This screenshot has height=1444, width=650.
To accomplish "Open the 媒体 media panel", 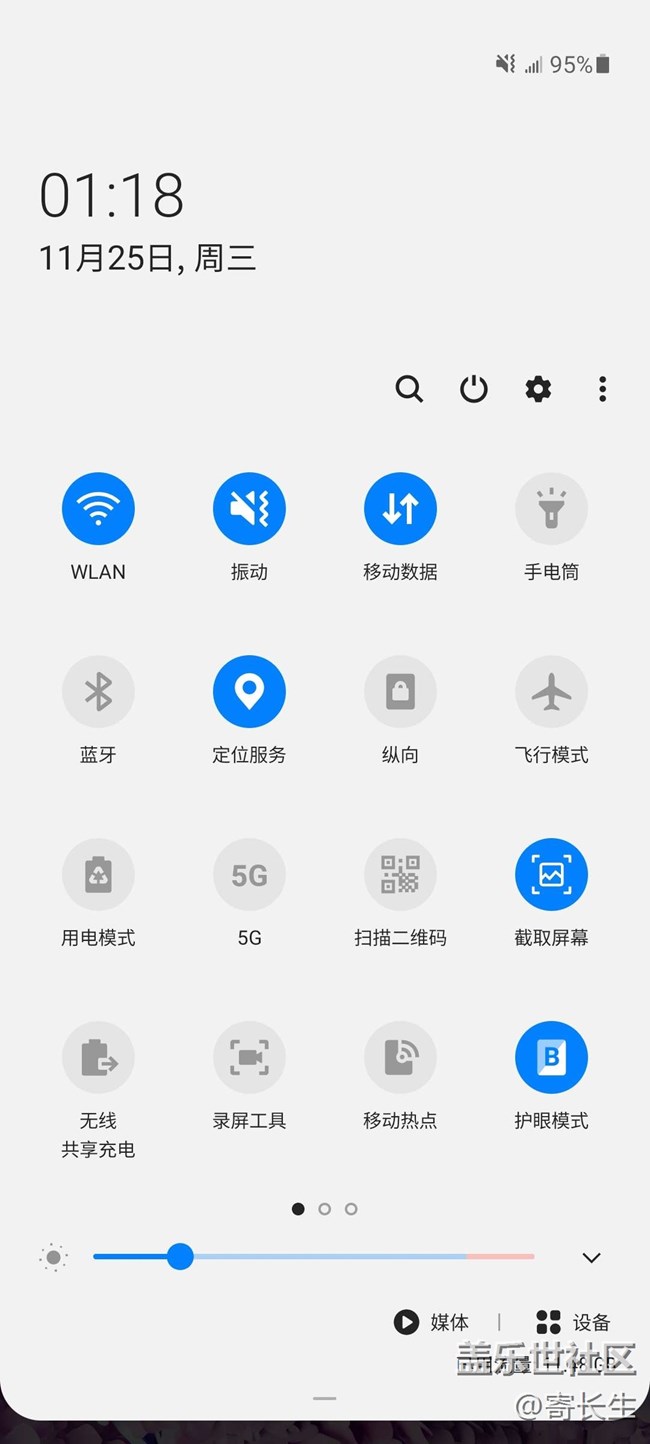I will coord(432,1322).
